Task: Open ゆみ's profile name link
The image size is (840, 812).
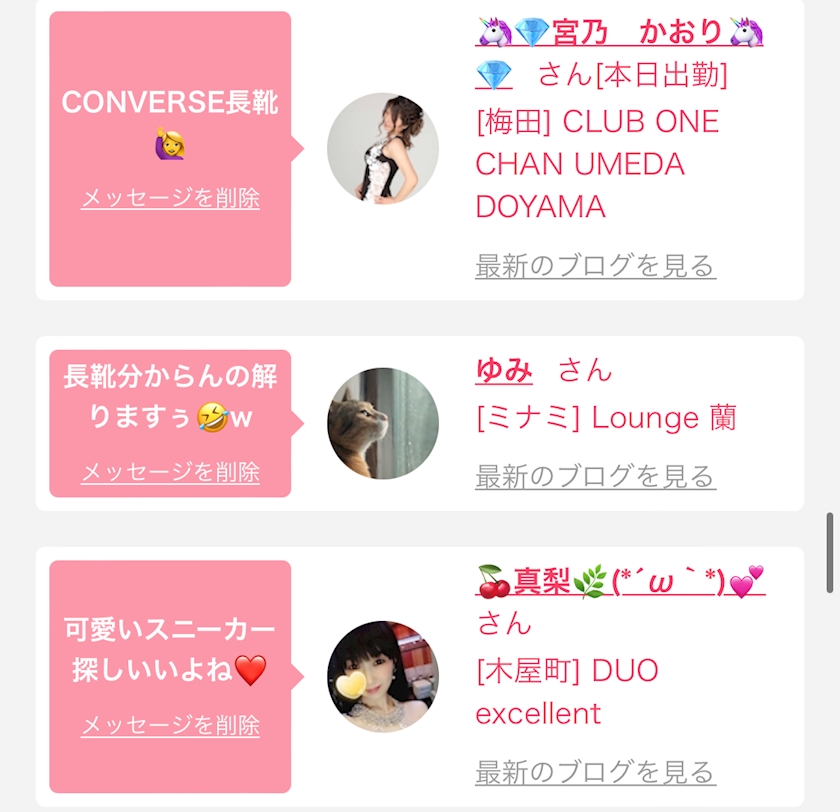Action: pyautogui.click(x=504, y=370)
